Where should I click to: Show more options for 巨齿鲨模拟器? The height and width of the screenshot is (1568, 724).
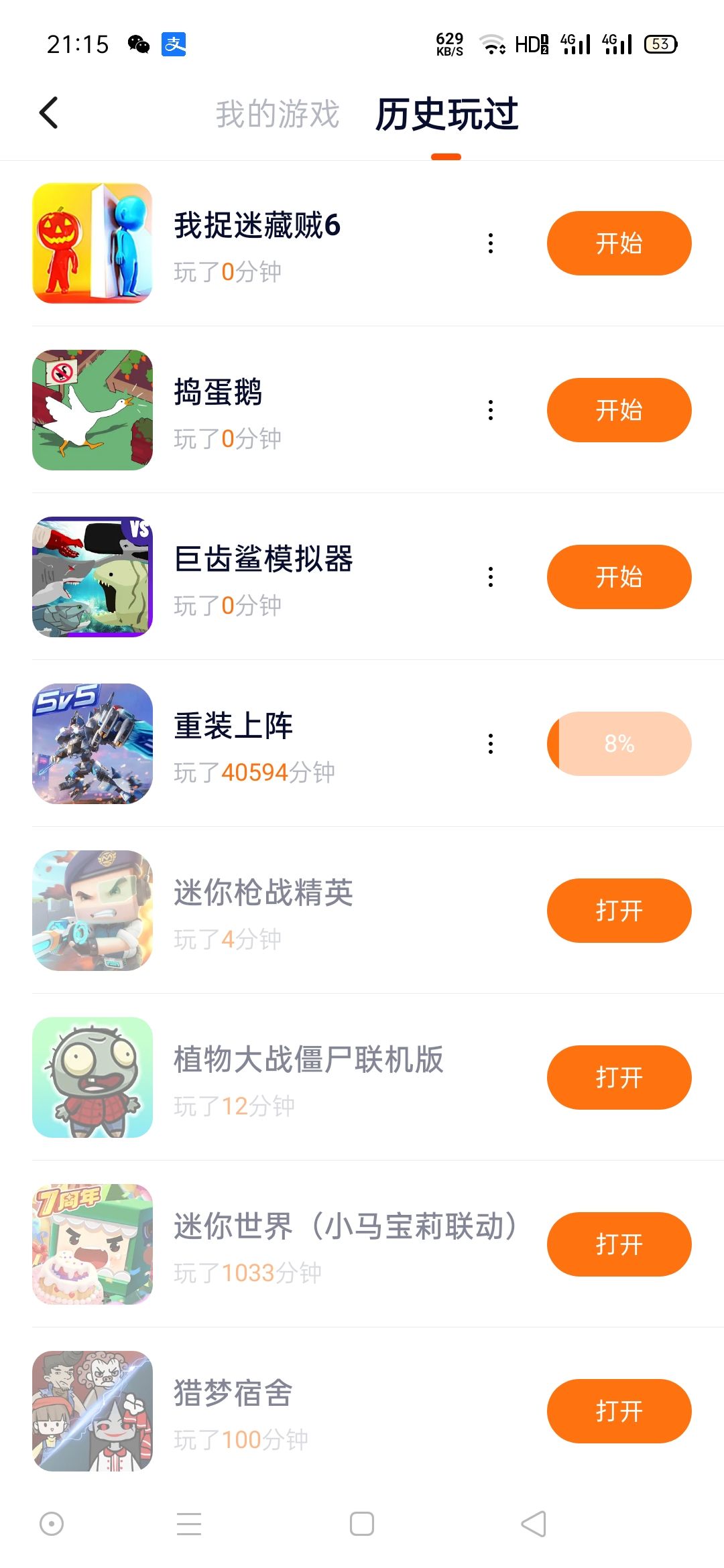pos(491,577)
